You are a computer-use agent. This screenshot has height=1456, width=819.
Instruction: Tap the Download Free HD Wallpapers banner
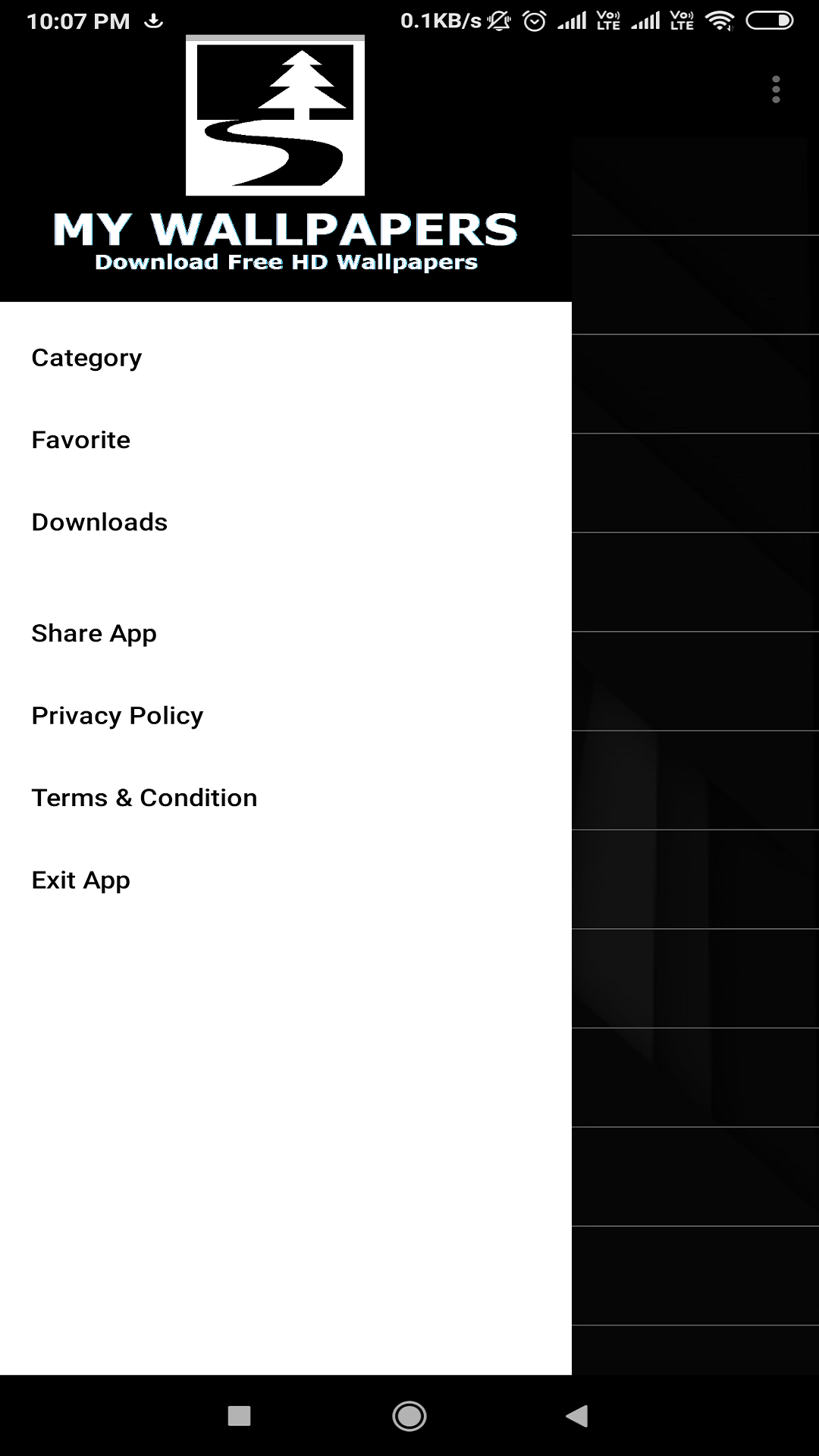(286, 261)
